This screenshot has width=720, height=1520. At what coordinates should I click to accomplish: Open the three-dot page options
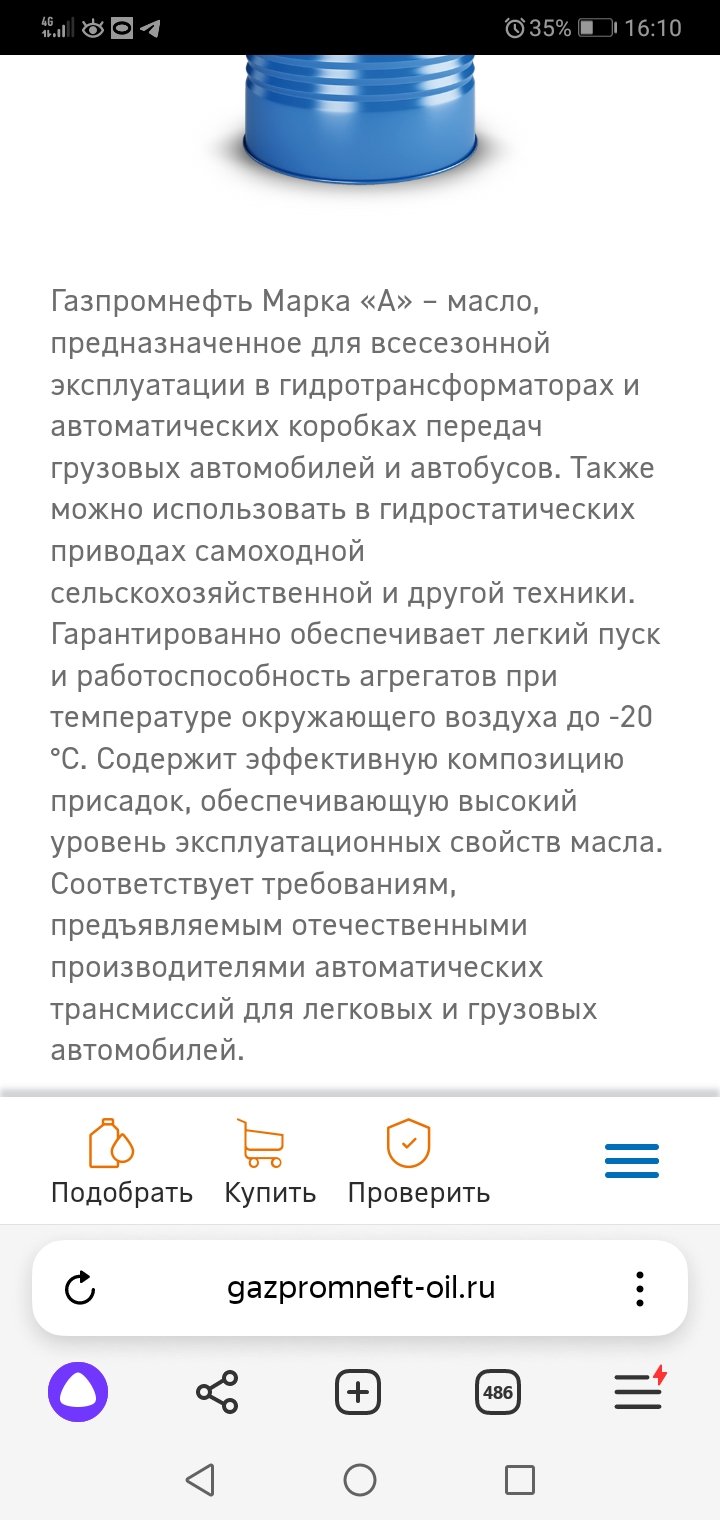640,1289
